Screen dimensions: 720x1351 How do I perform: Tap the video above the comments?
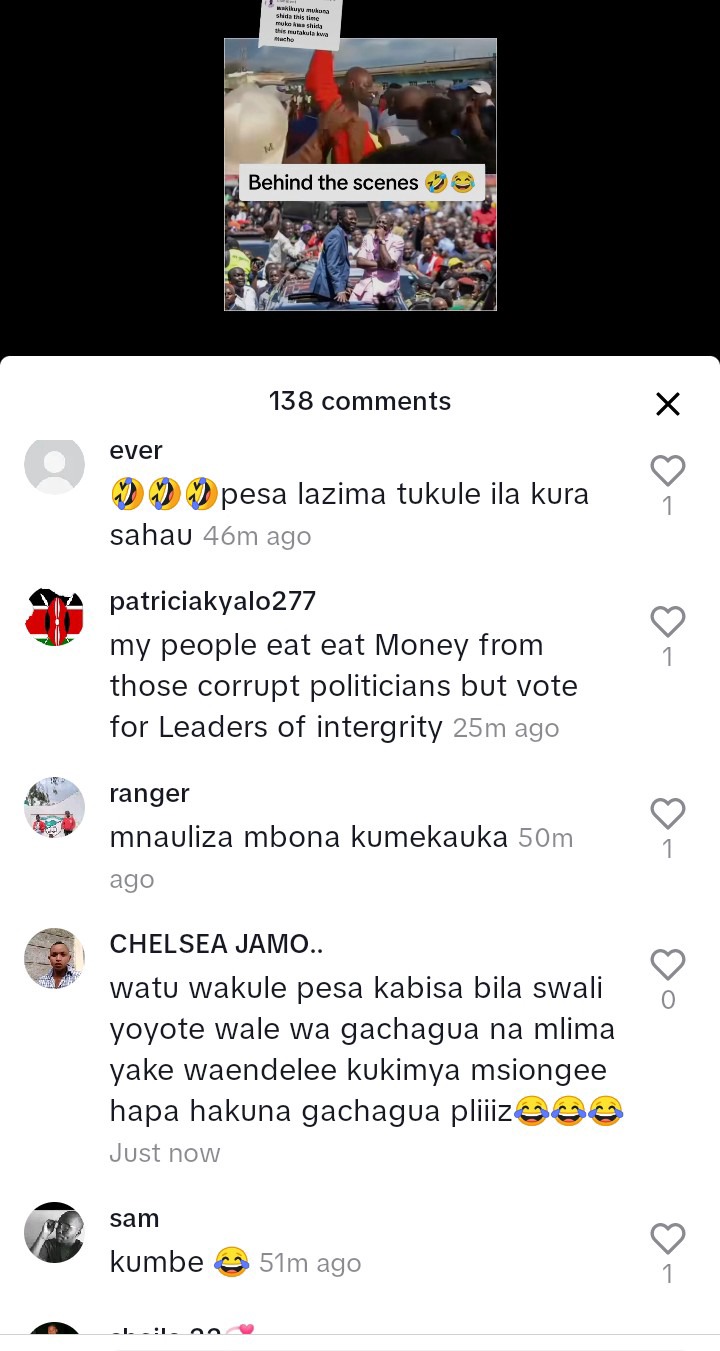point(360,175)
